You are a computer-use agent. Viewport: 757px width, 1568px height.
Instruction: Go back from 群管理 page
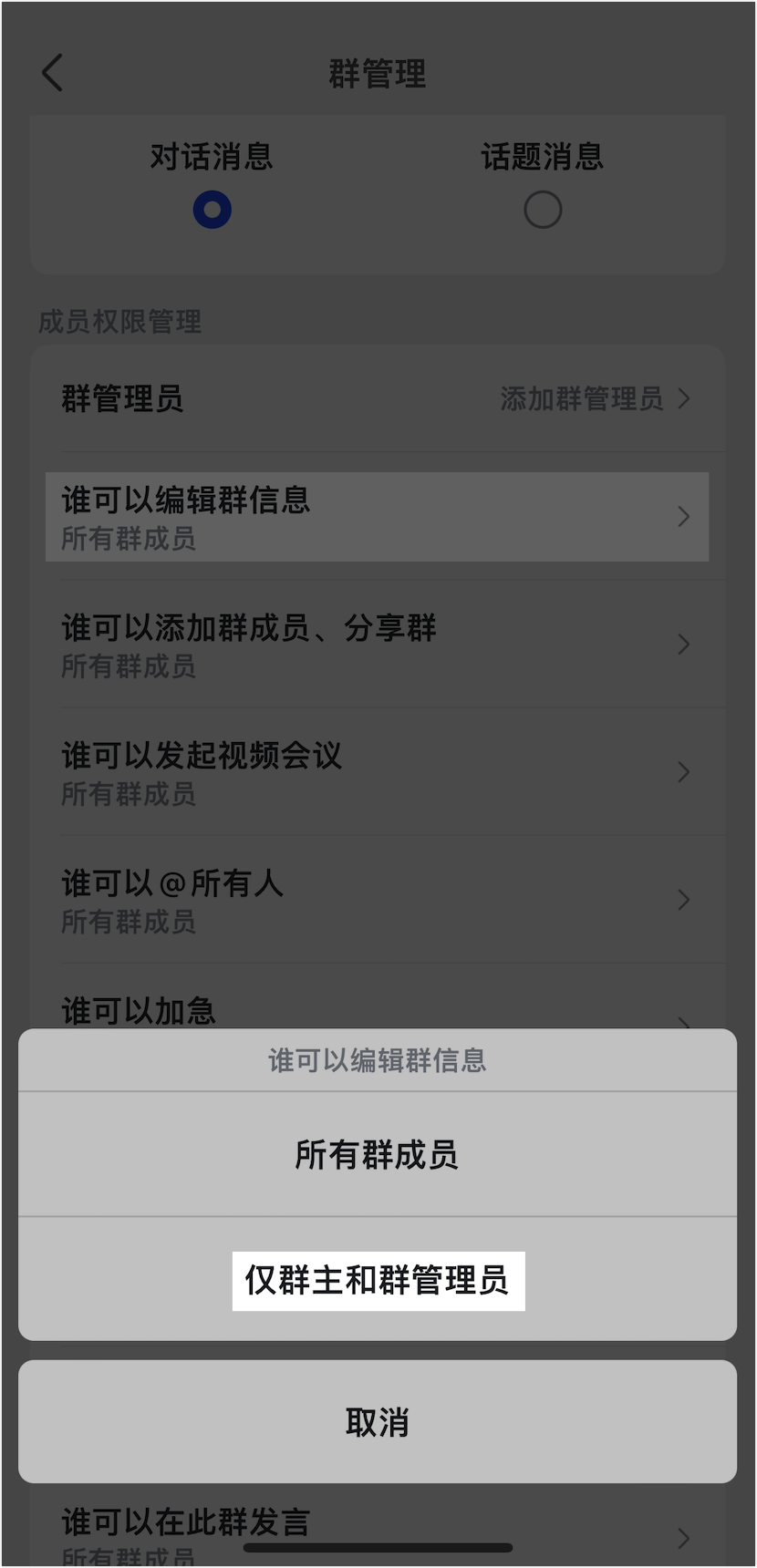pyautogui.click(x=53, y=73)
